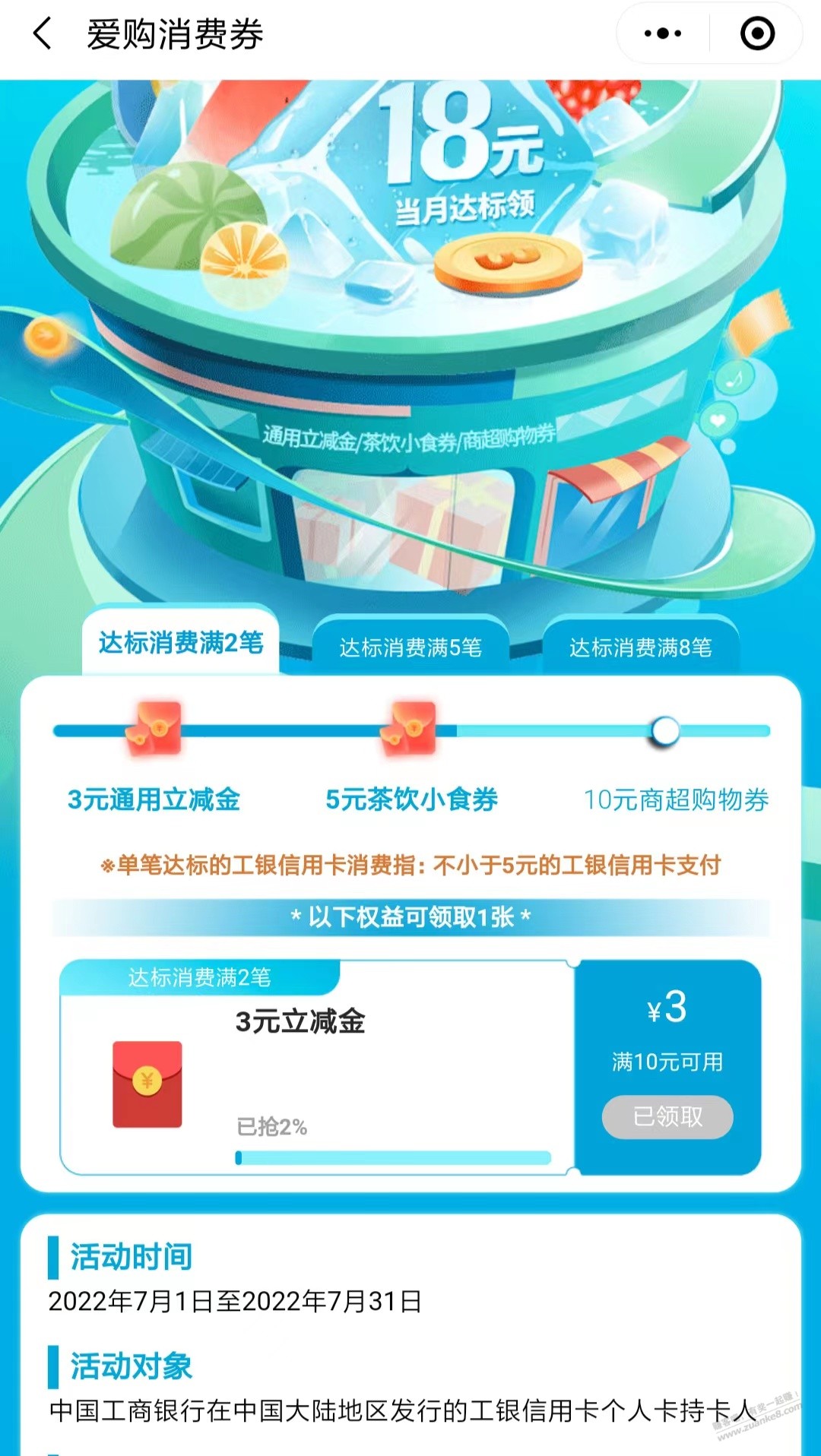Close the mini program via circle icon
Viewport: 821px width, 1456px height.
click(757, 33)
